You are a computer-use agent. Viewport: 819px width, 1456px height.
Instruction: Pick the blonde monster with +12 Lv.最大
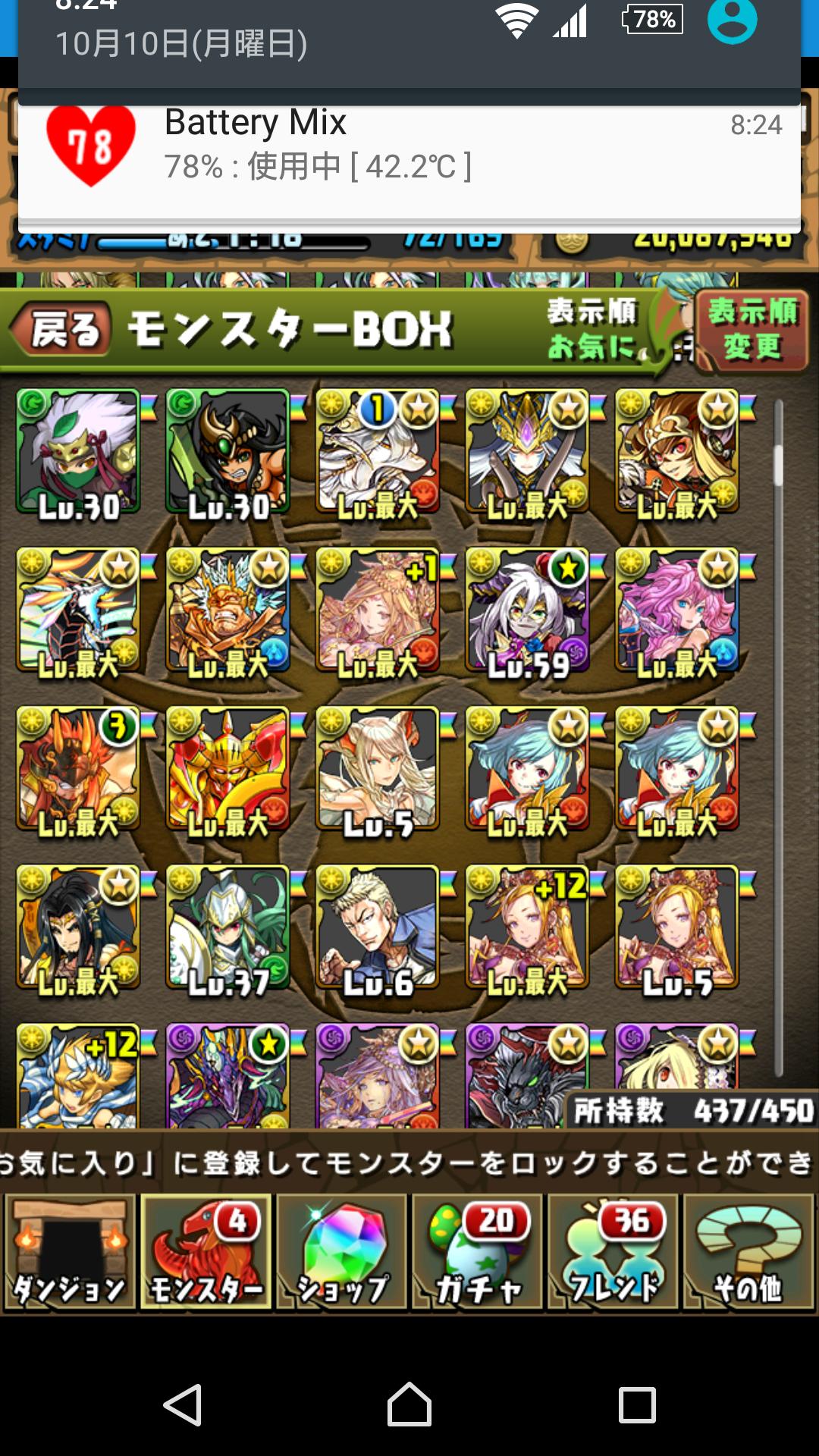(527, 928)
